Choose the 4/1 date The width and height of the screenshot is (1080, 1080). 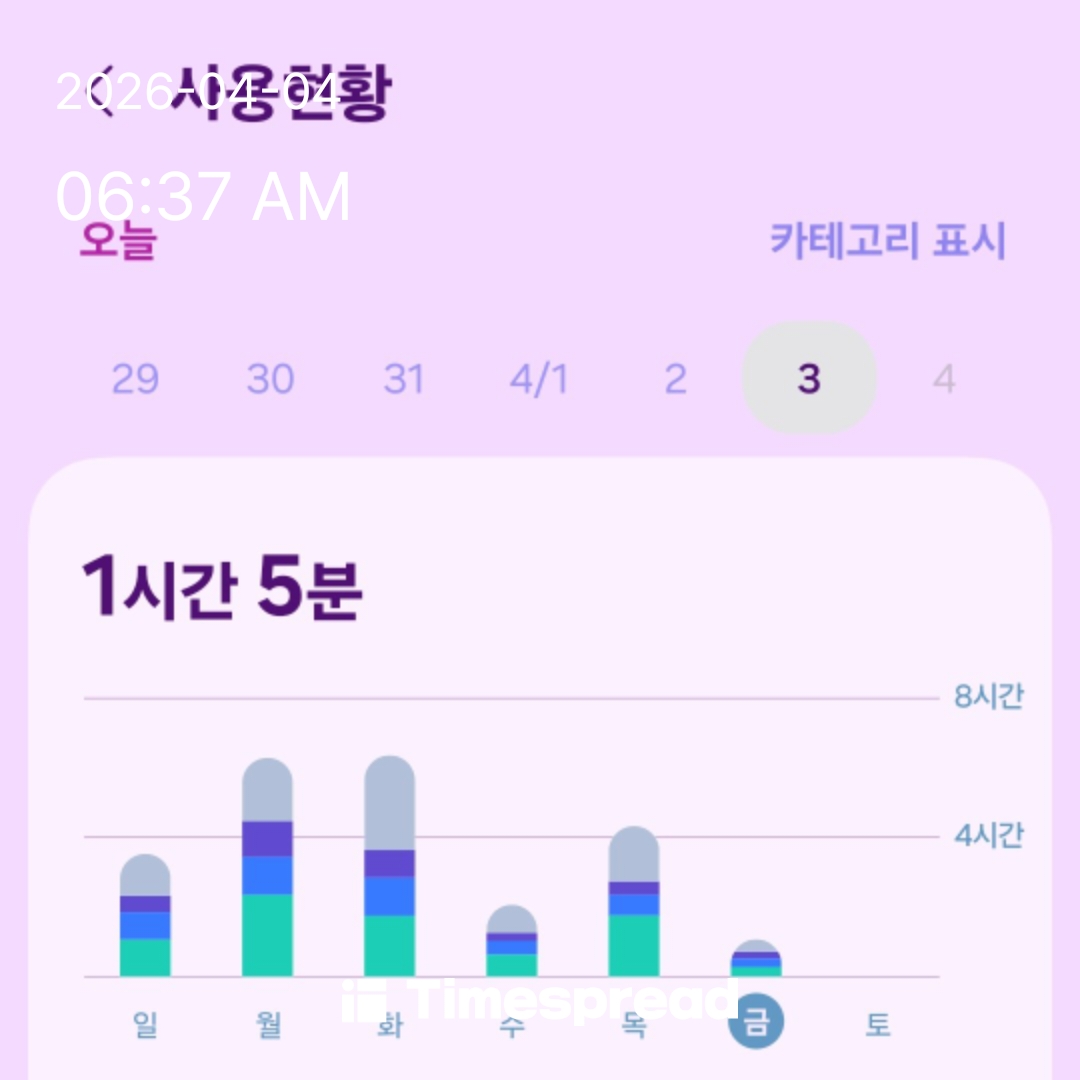pyautogui.click(x=539, y=380)
